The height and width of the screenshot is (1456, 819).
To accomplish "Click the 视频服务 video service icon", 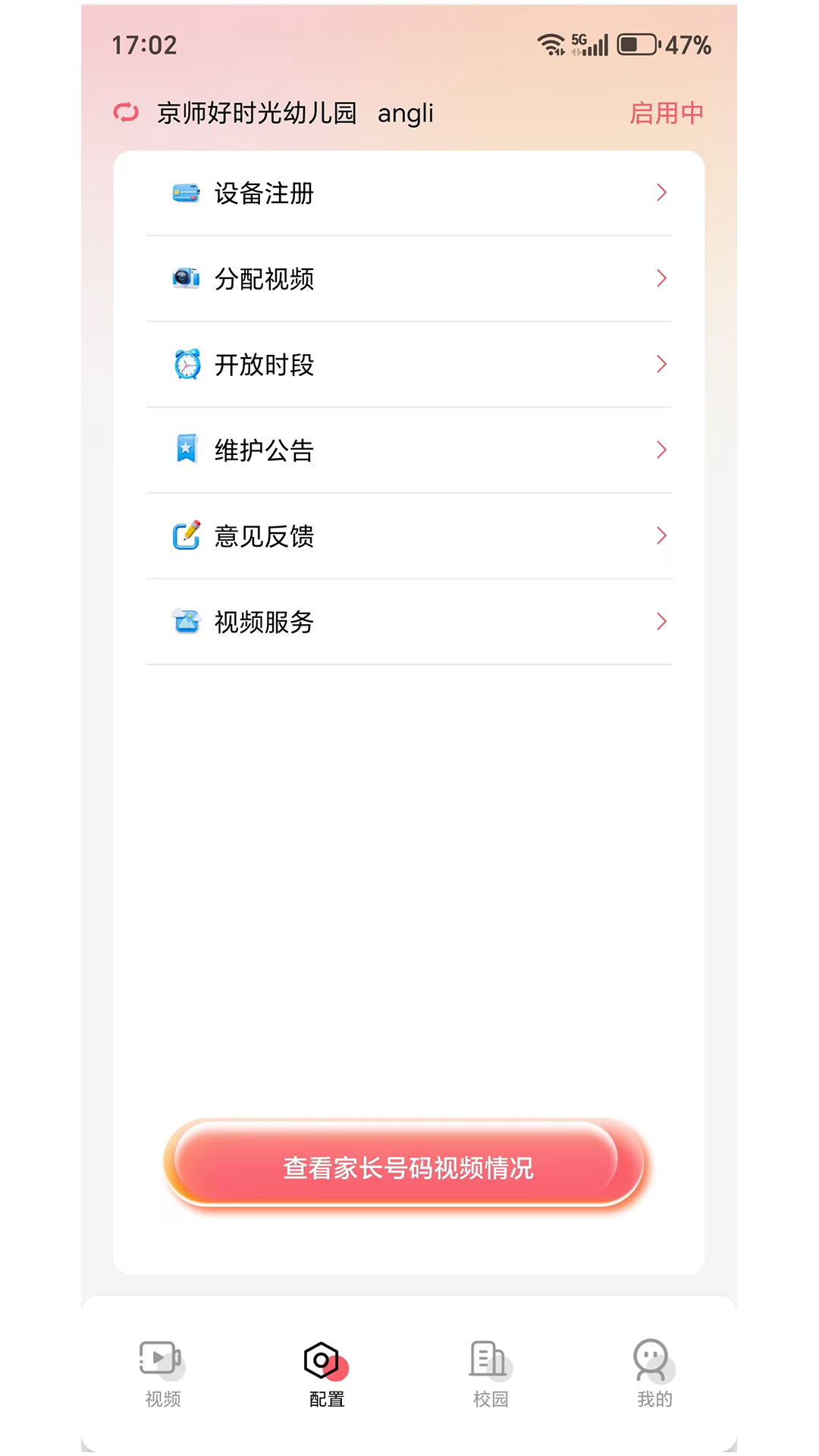I will pyautogui.click(x=186, y=622).
